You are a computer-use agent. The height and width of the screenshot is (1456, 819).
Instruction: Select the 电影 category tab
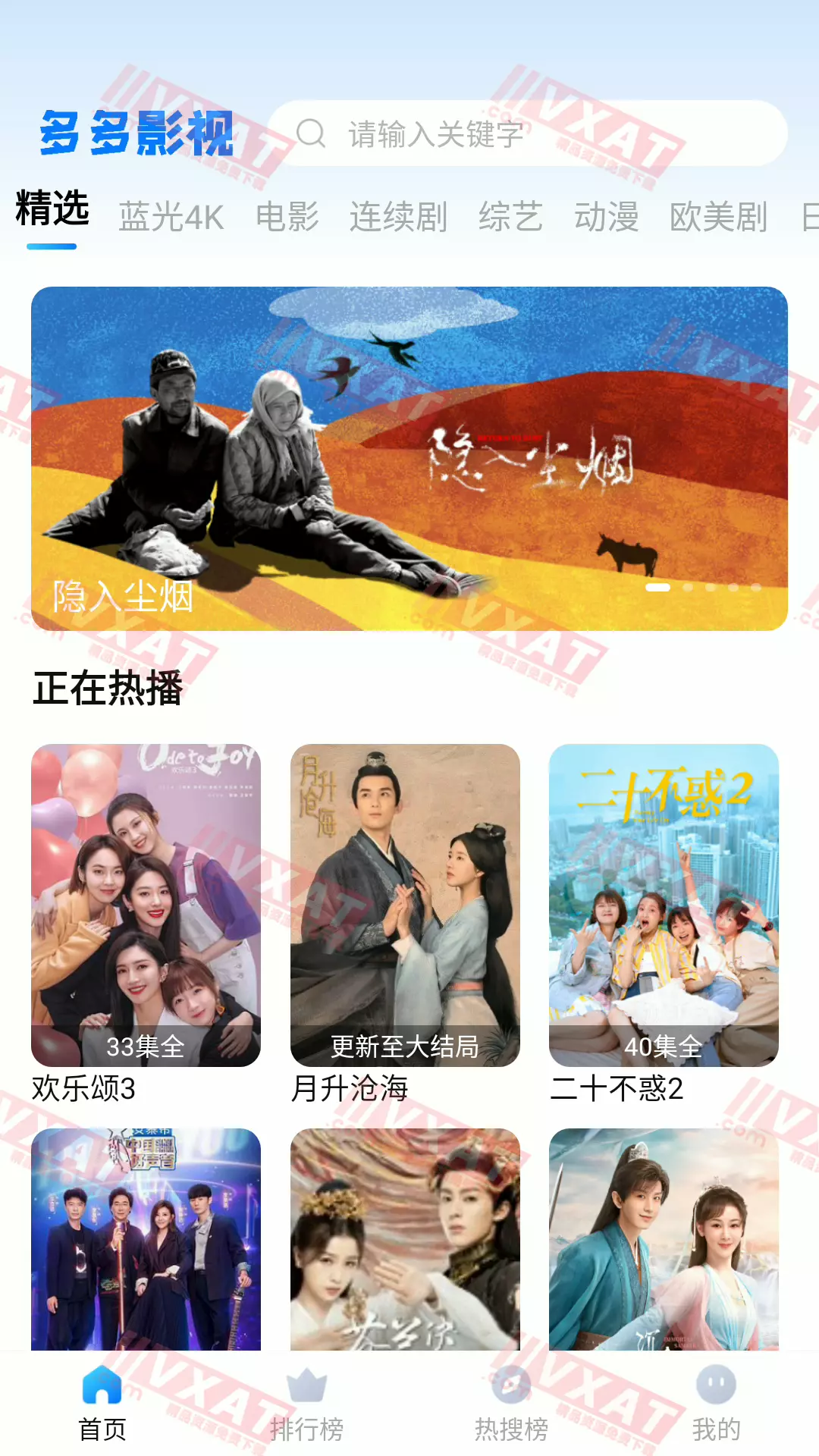[287, 217]
